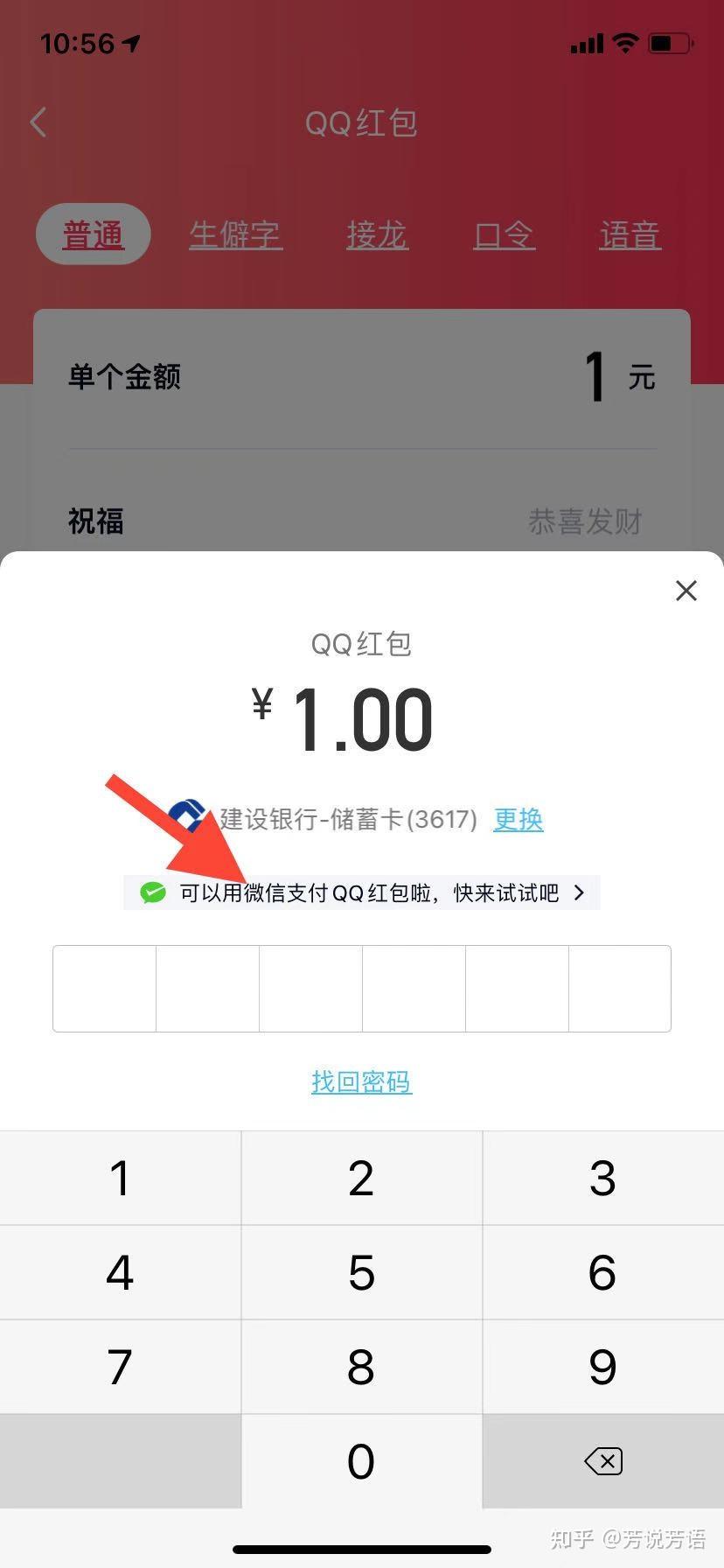Tap the WeChat Pay green icon in the banner
The image size is (724, 1568).
pos(153,892)
